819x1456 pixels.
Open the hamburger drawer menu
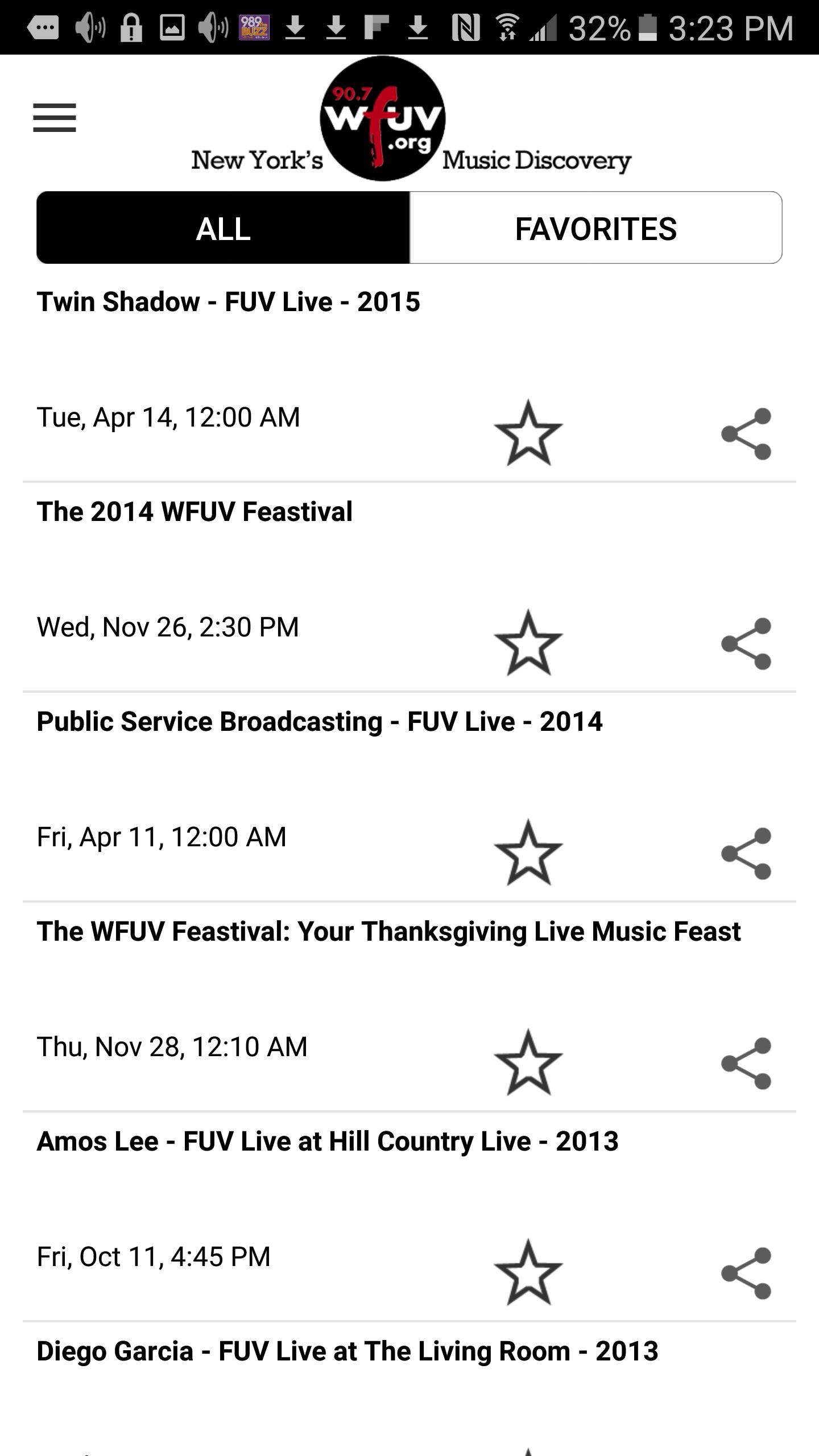coord(55,118)
